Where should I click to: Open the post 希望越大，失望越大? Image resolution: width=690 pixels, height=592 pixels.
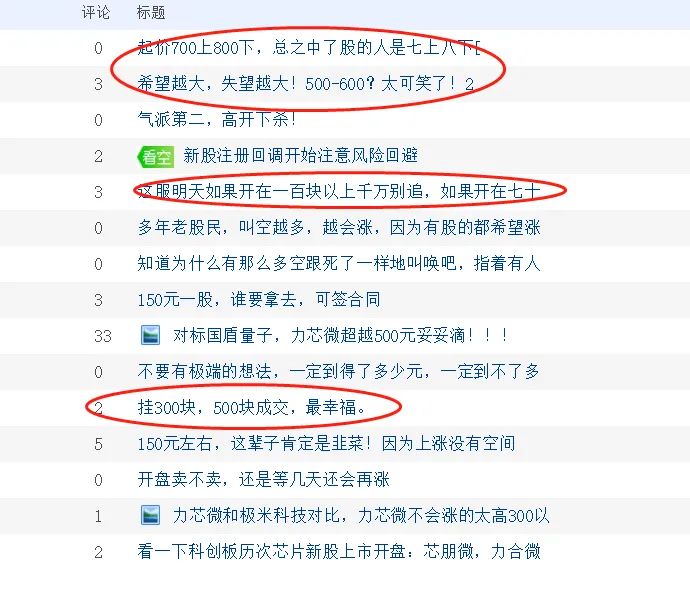pos(305,84)
